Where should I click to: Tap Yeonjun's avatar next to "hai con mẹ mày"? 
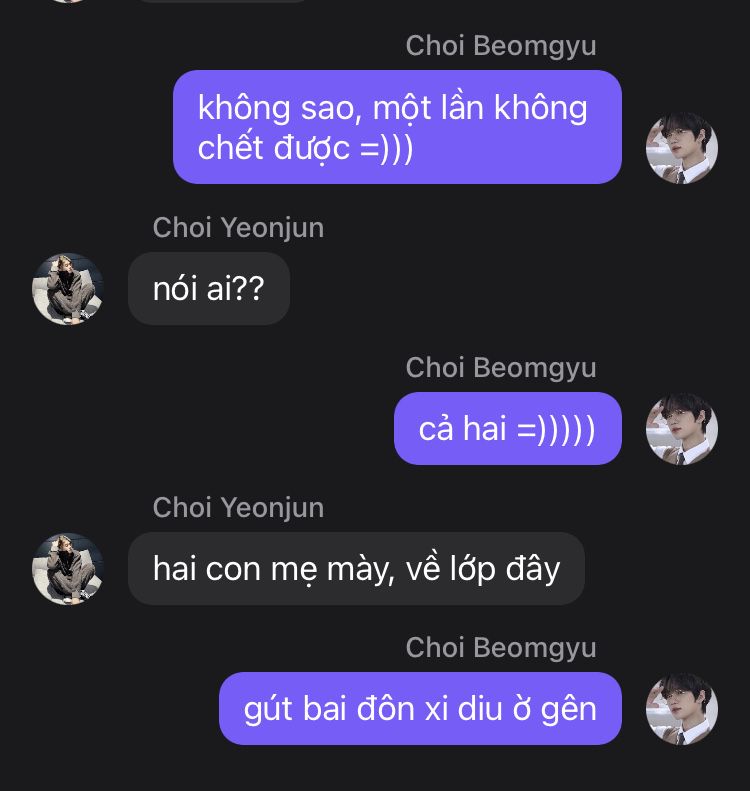[68, 569]
